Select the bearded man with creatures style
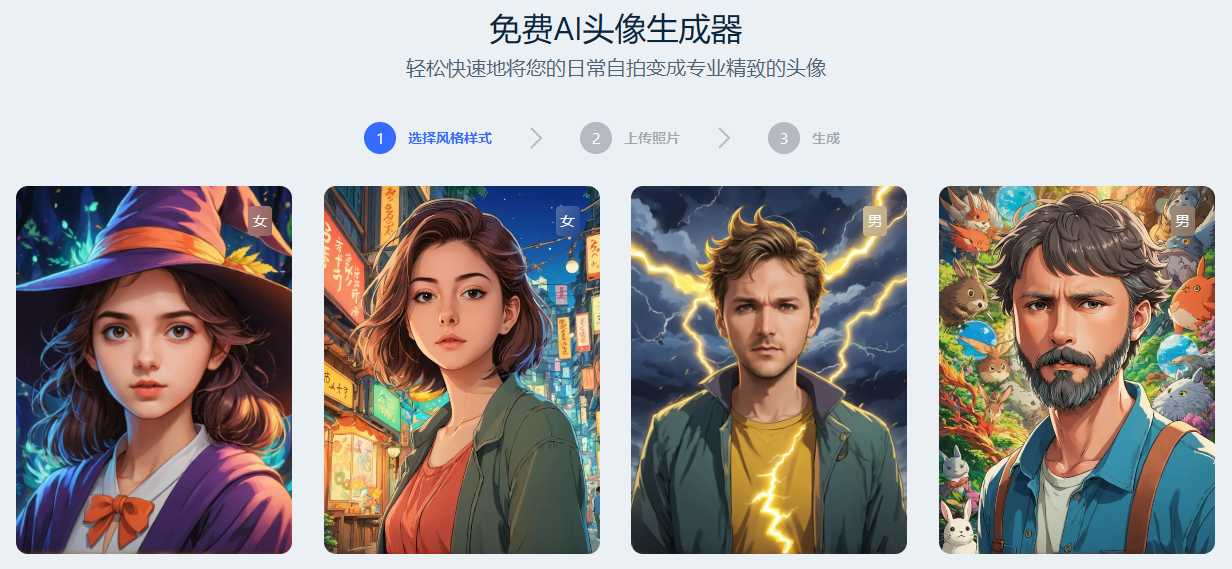 click(1077, 370)
